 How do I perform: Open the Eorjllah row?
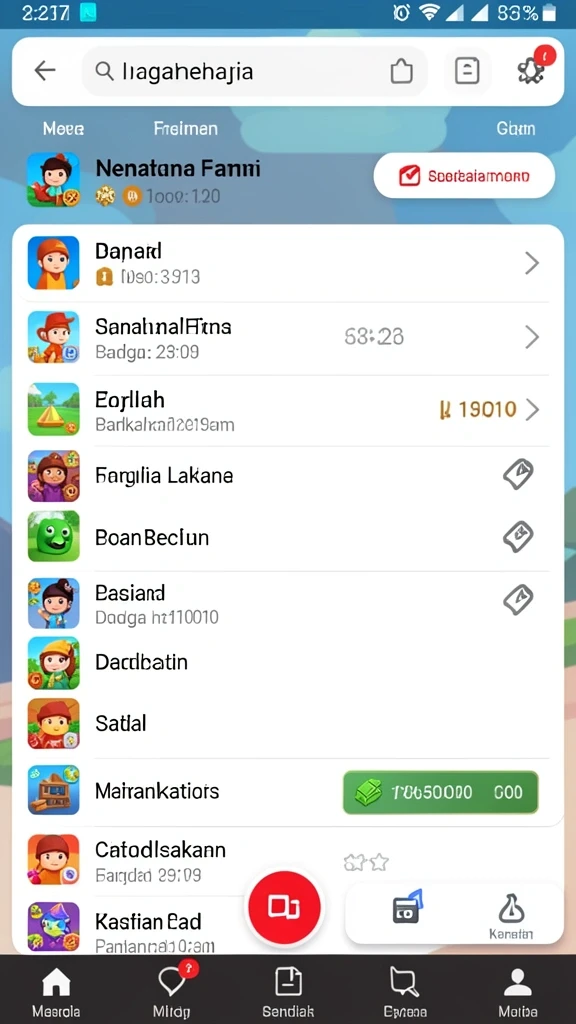(x=288, y=409)
